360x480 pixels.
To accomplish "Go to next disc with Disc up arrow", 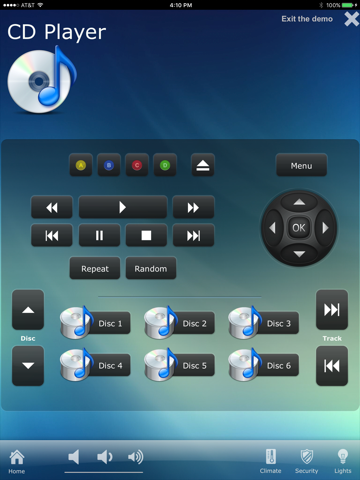I will pyautogui.click(x=28, y=310).
